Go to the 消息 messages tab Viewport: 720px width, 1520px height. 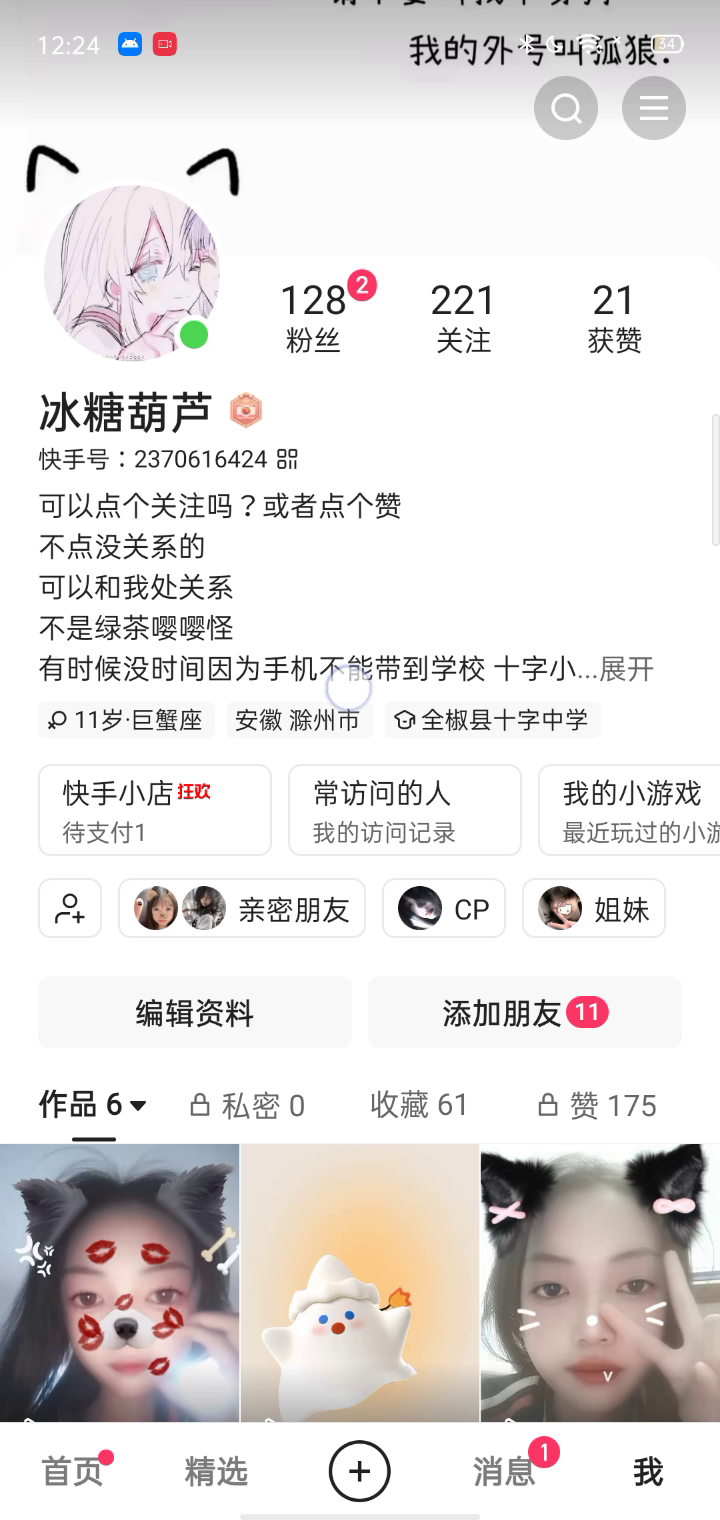point(505,1472)
